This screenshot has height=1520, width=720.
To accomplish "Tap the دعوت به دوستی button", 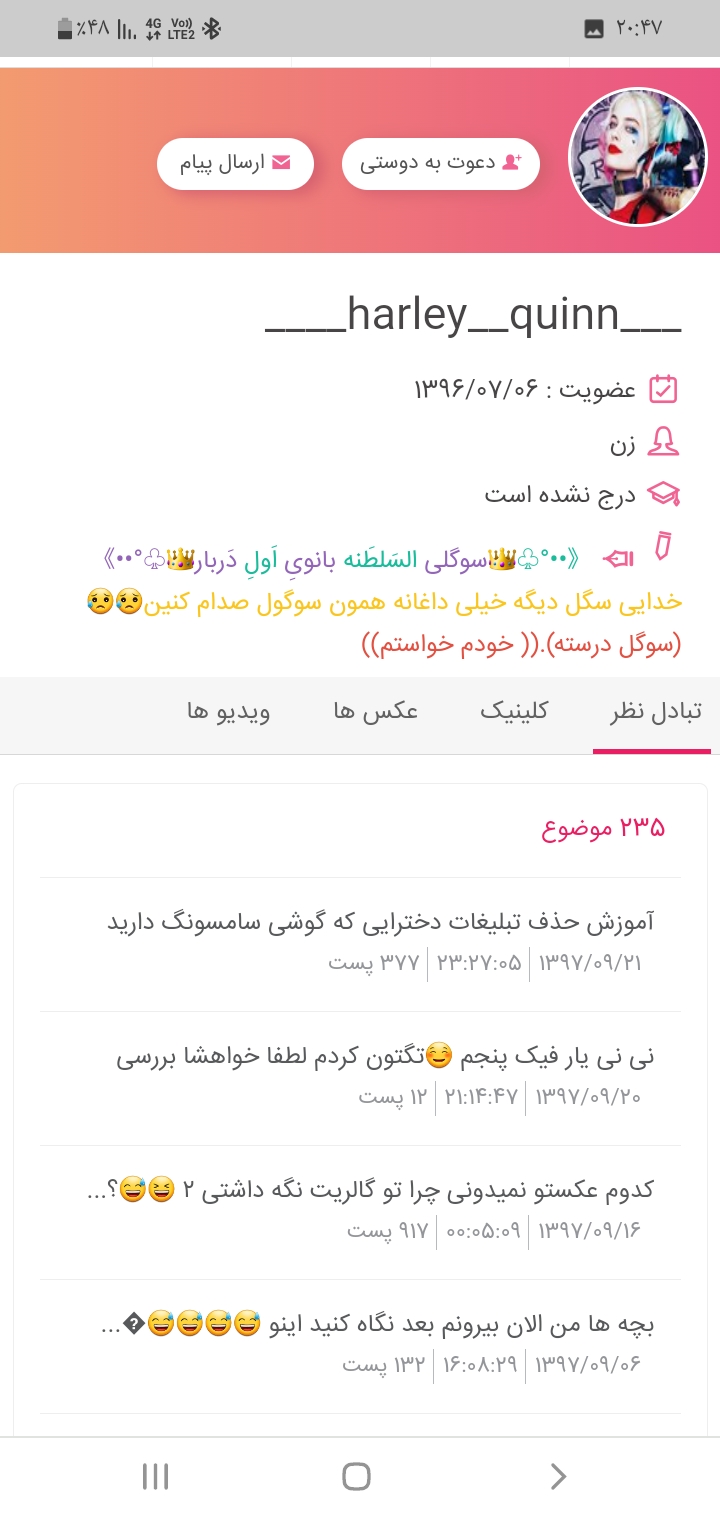I will (441, 163).
